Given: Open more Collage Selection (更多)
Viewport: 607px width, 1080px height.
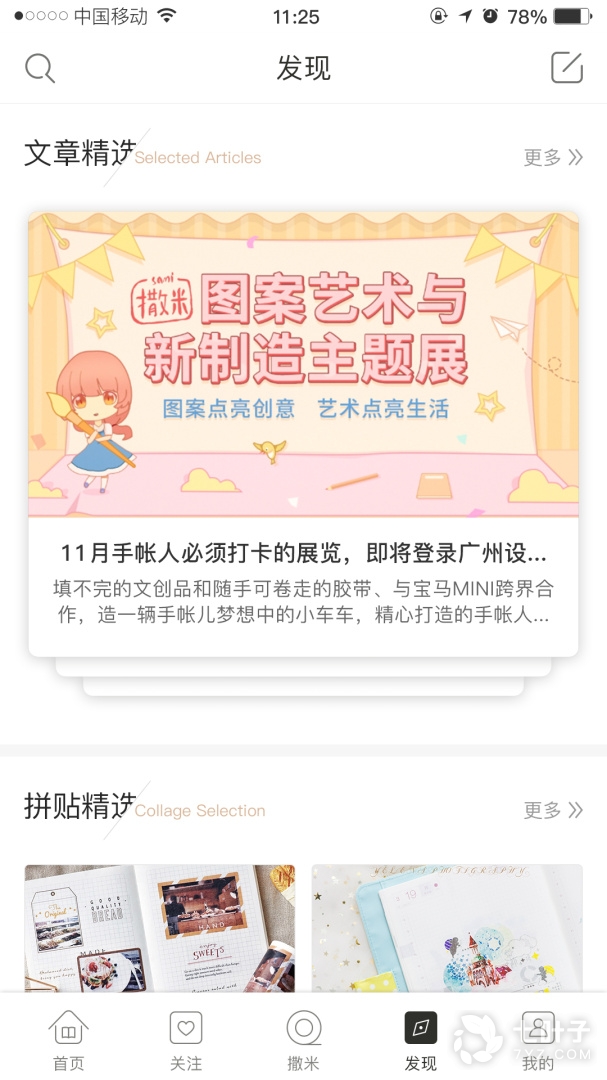Looking at the screenshot, I should [553, 810].
